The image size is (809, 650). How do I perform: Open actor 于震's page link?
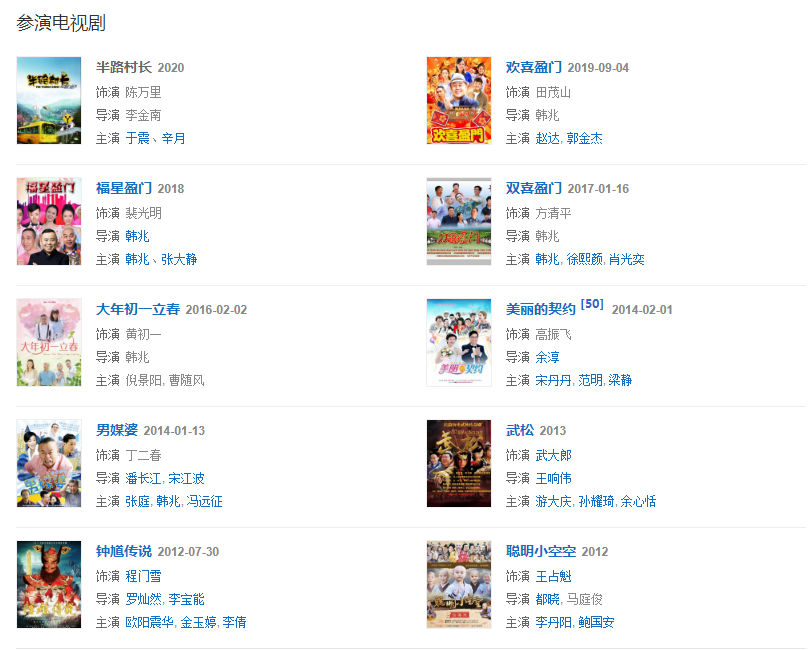tap(137, 138)
